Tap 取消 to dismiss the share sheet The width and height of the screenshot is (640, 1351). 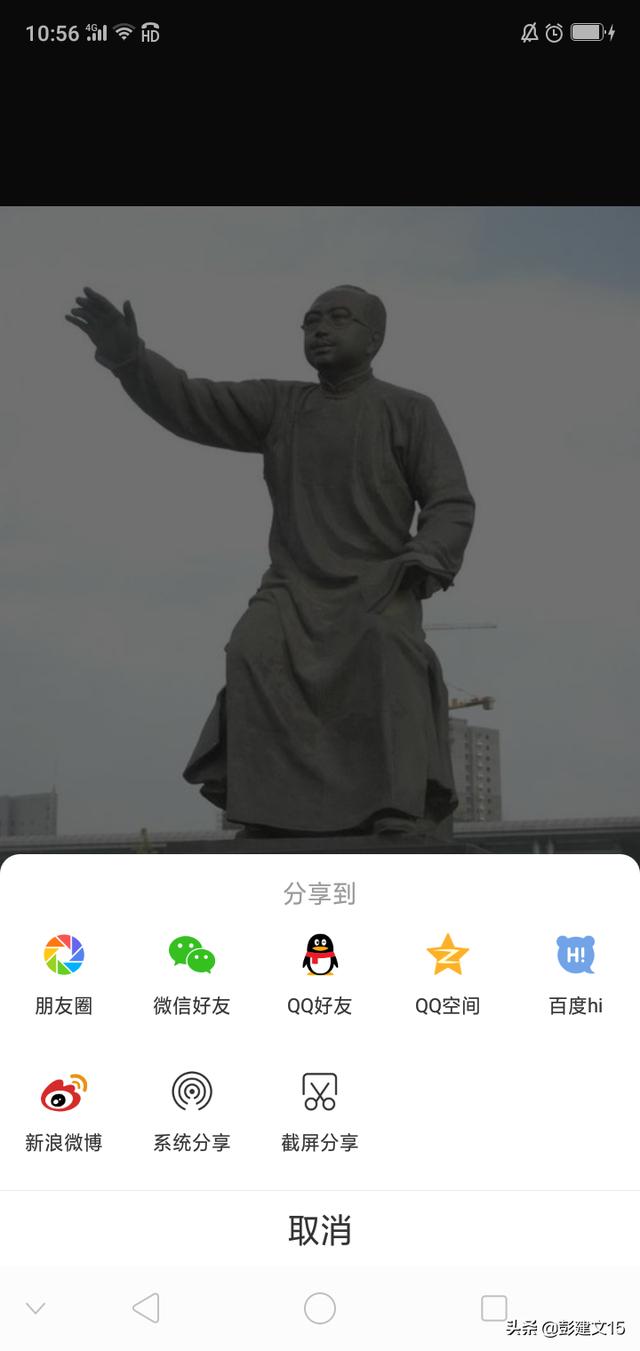pyautogui.click(x=320, y=1230)
